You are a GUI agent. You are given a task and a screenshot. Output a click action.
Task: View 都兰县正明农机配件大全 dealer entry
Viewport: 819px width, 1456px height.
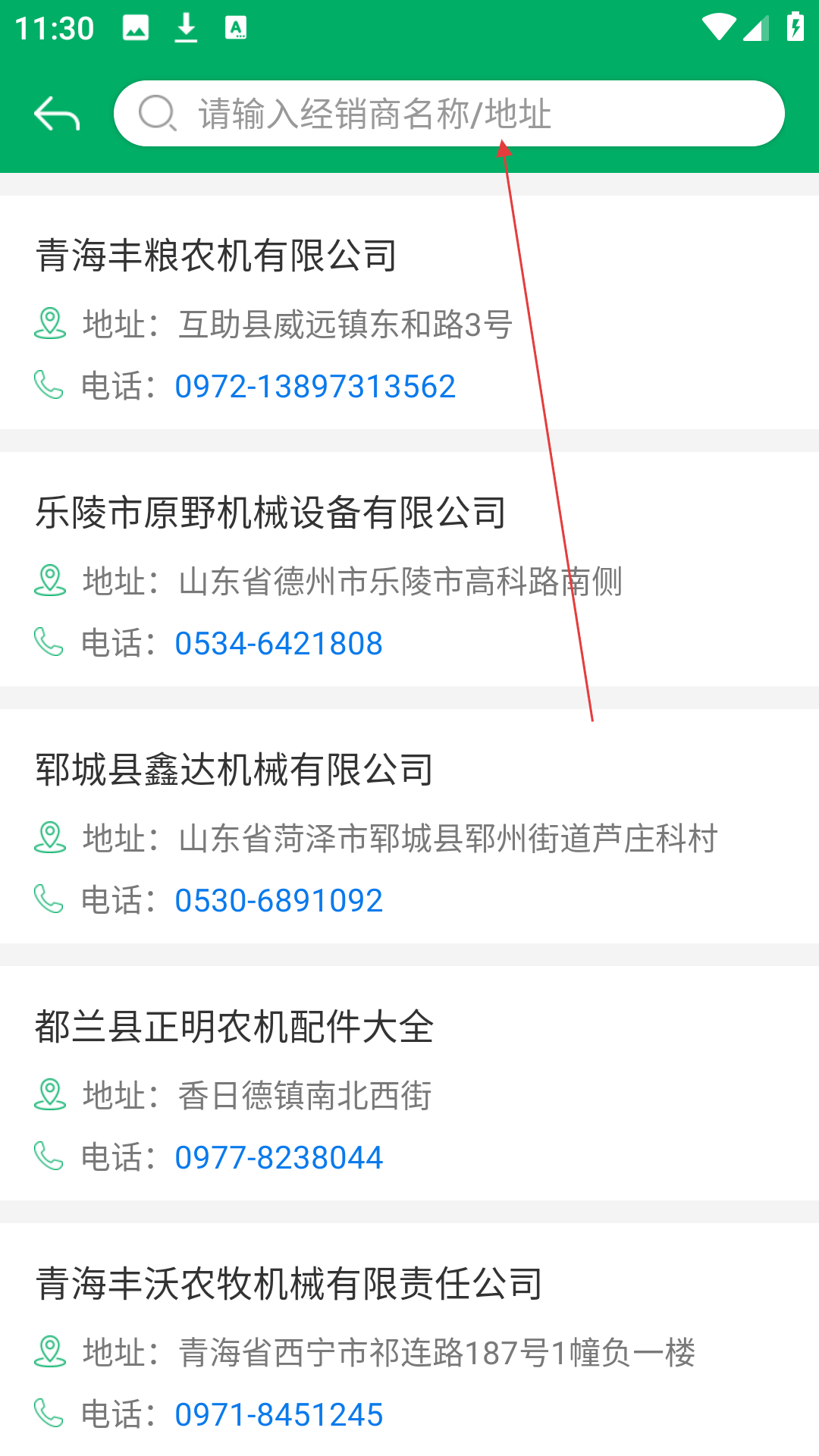234,1027
